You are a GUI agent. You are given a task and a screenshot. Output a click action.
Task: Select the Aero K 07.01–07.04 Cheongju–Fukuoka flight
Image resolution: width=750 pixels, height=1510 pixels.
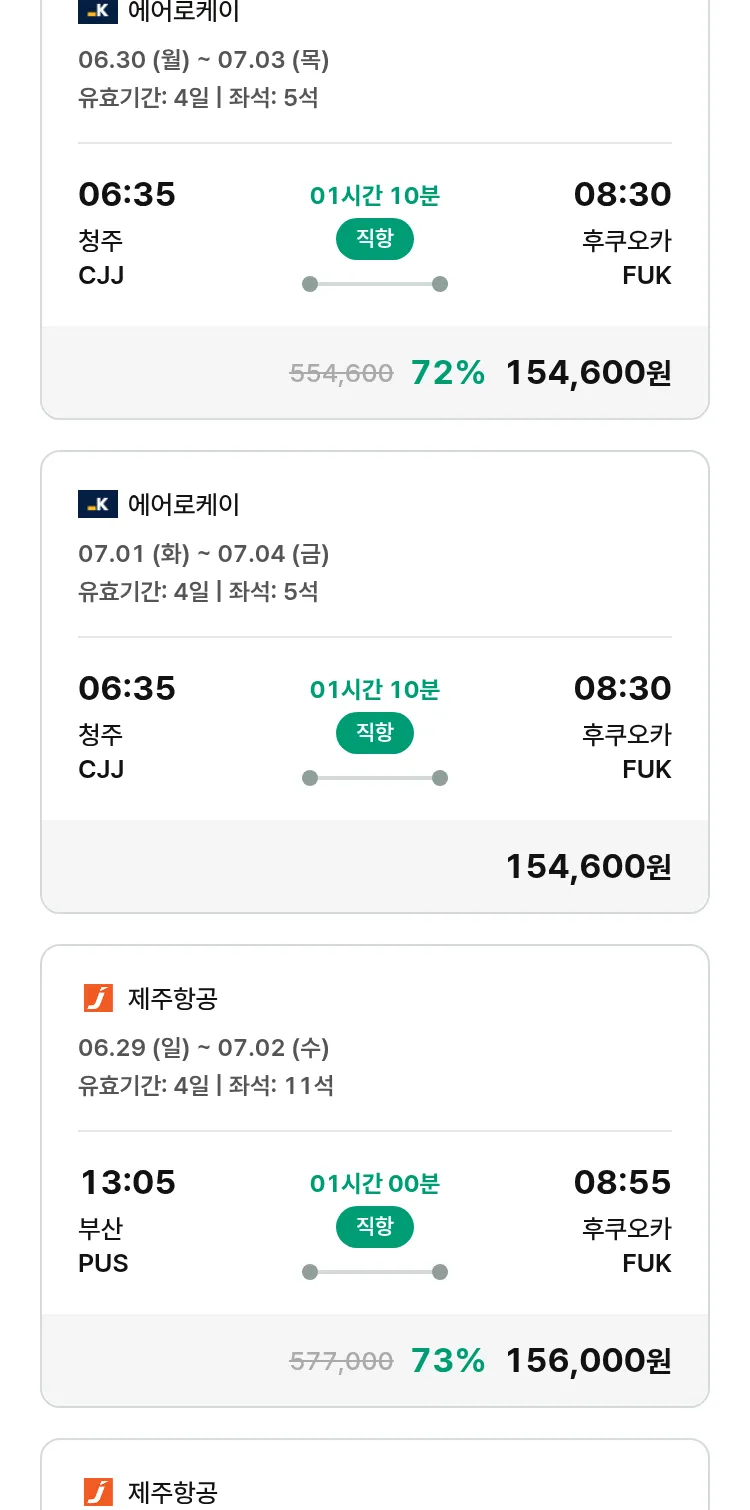[375, 682]
